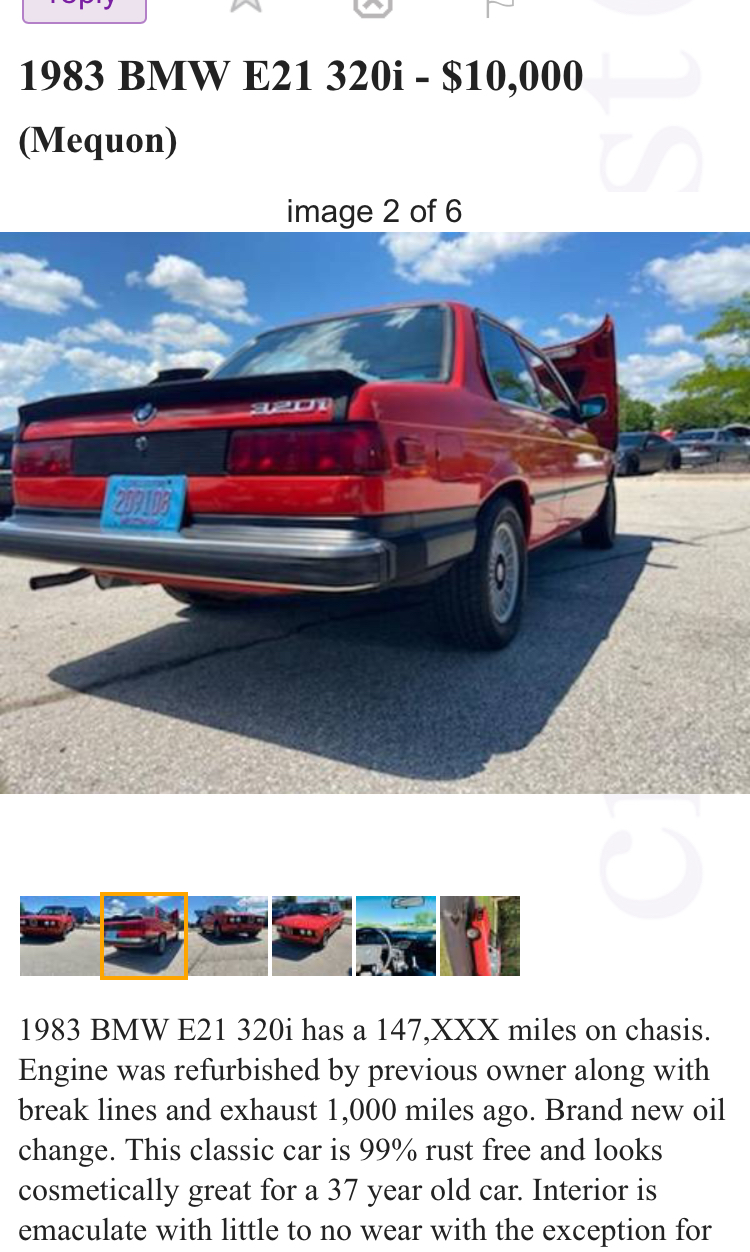Viewport: 750px width, 1252px height.
Task: Favorite this listing with the star
Action: [x=245, y=5]
